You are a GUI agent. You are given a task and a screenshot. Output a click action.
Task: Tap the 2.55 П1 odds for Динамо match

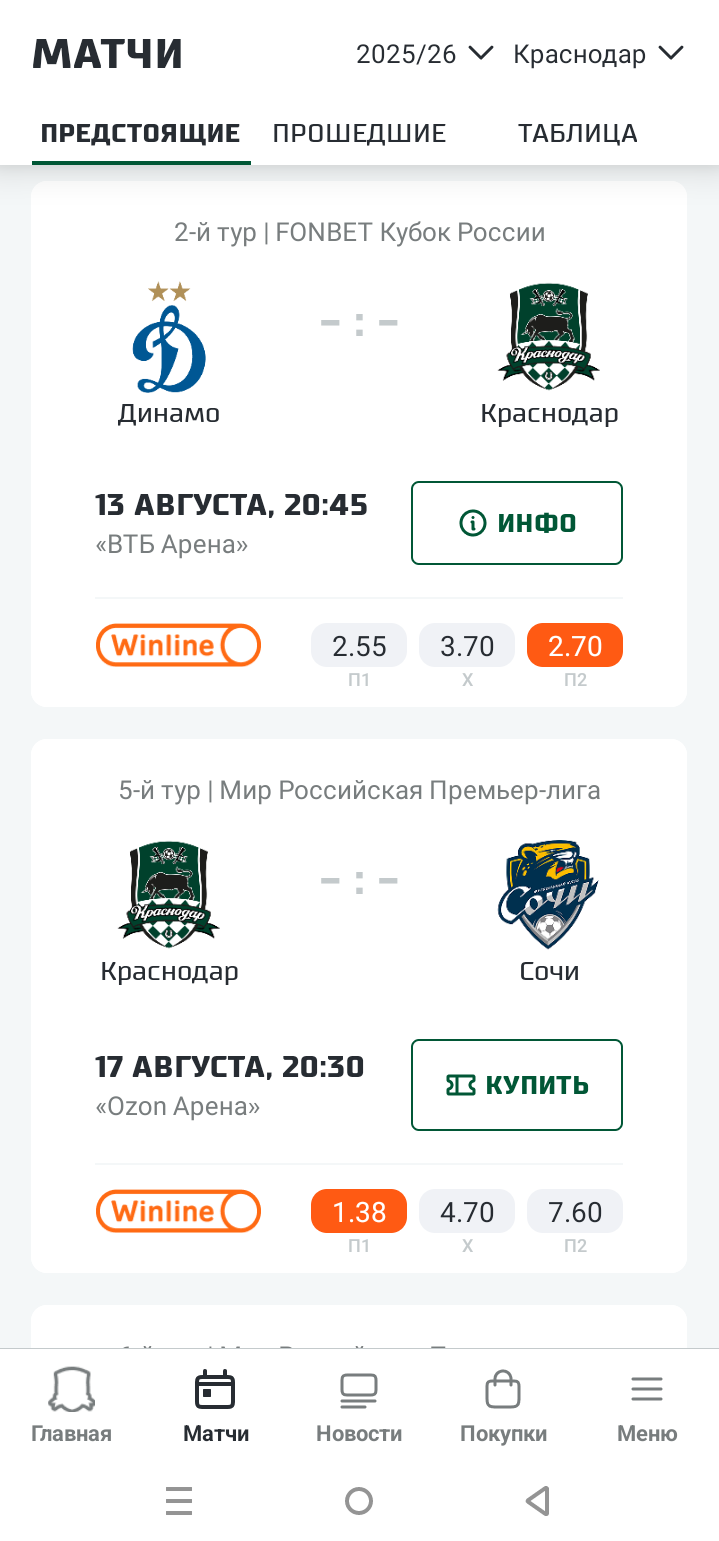point(359,646)
